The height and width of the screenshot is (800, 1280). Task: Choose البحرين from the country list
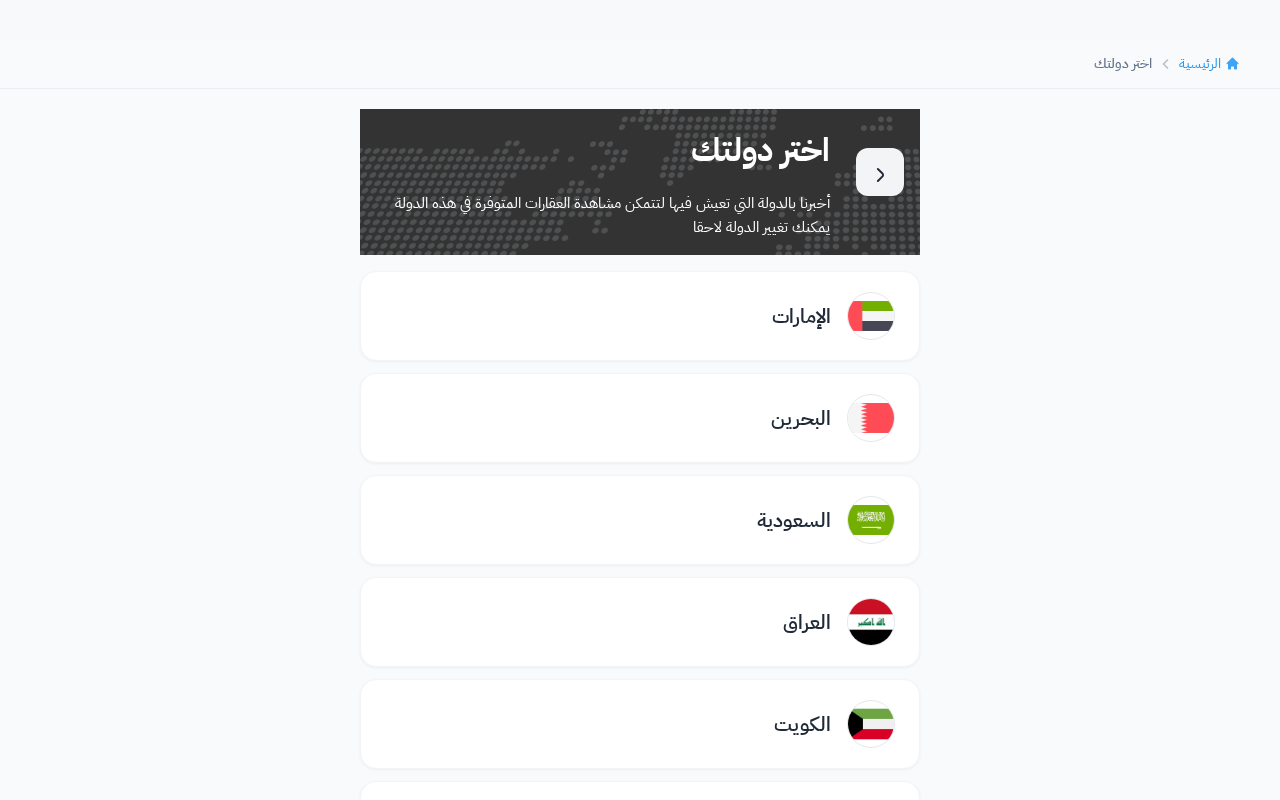tap(640, 418)
